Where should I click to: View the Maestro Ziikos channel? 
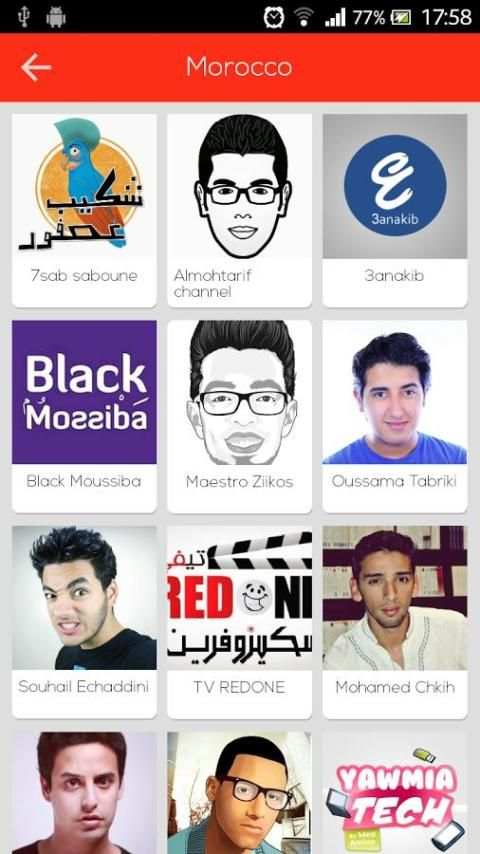click(239, 416)
